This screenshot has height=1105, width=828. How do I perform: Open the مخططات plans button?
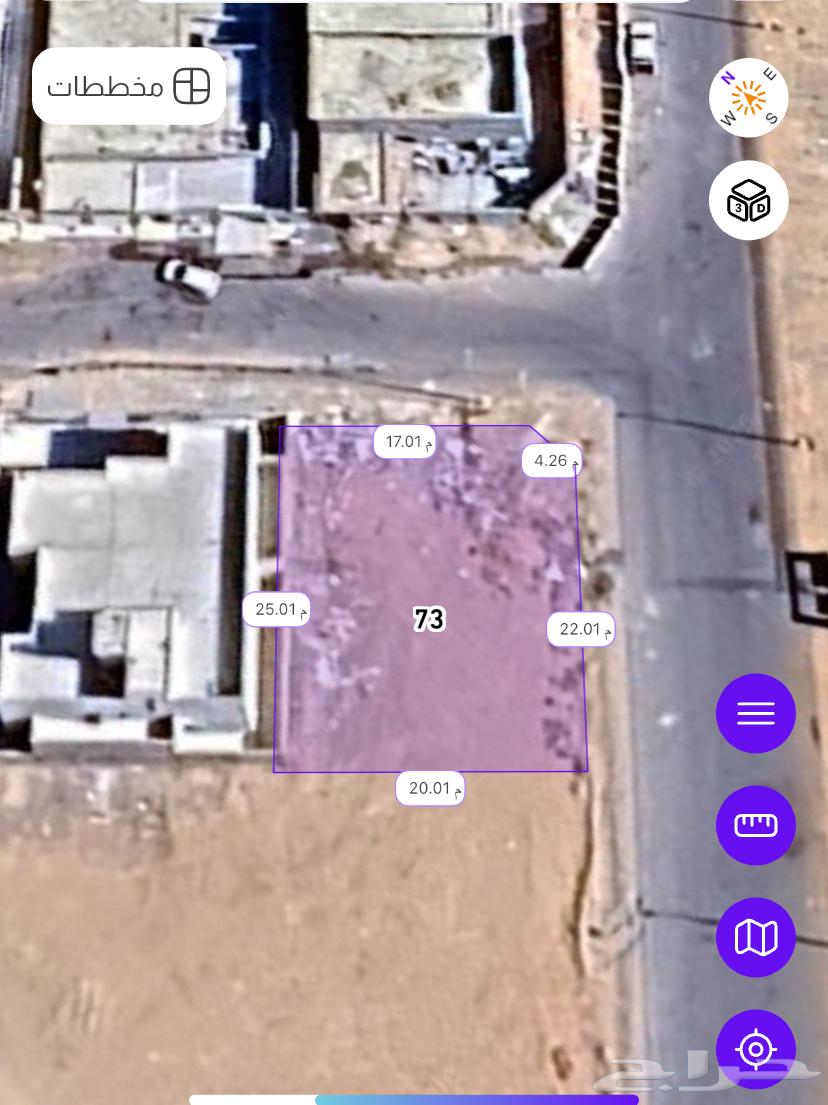128,86
